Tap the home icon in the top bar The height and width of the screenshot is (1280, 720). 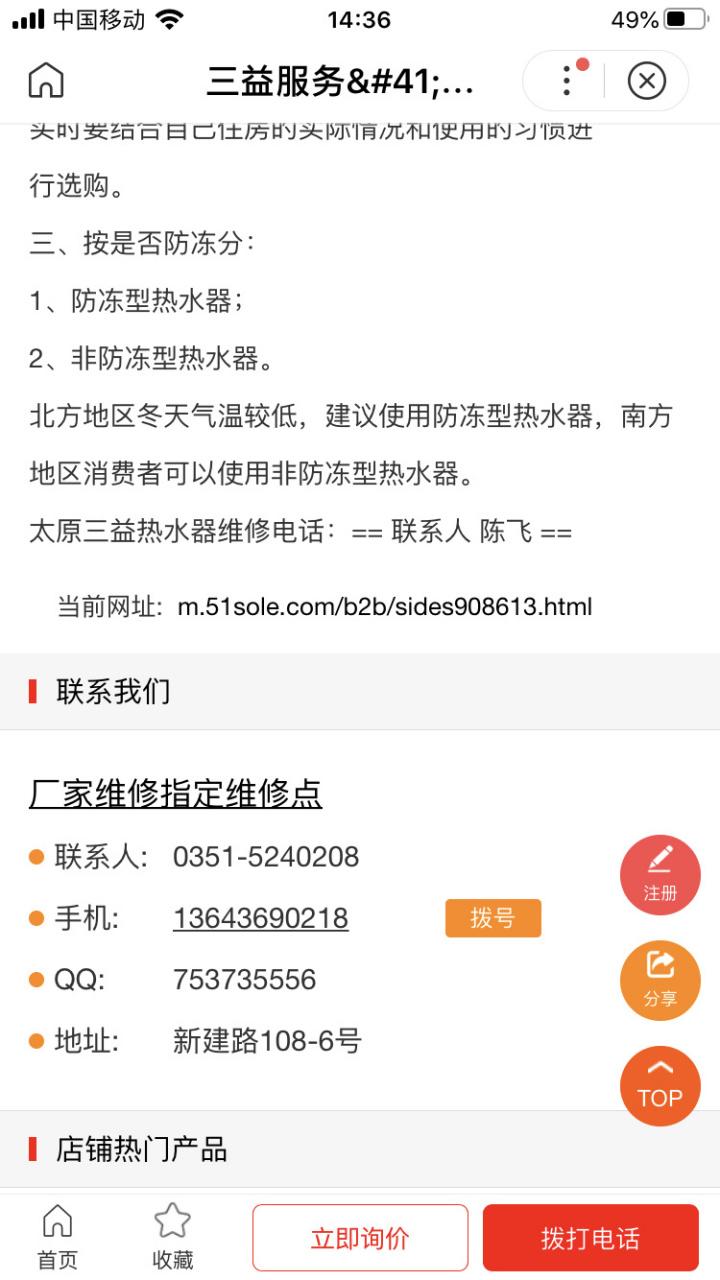click(46, 80)
